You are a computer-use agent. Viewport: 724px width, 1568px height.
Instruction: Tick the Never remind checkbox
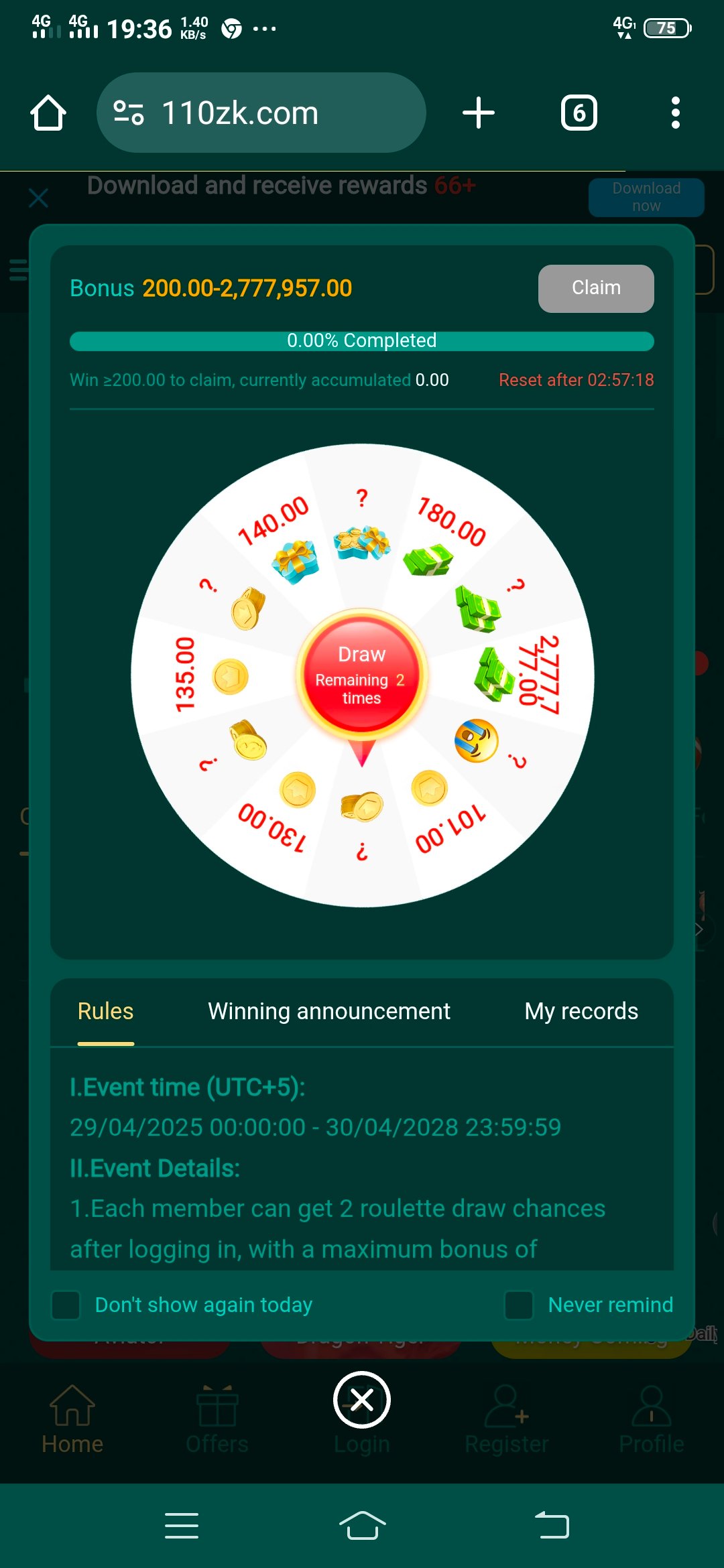[x=519, y=1305]
